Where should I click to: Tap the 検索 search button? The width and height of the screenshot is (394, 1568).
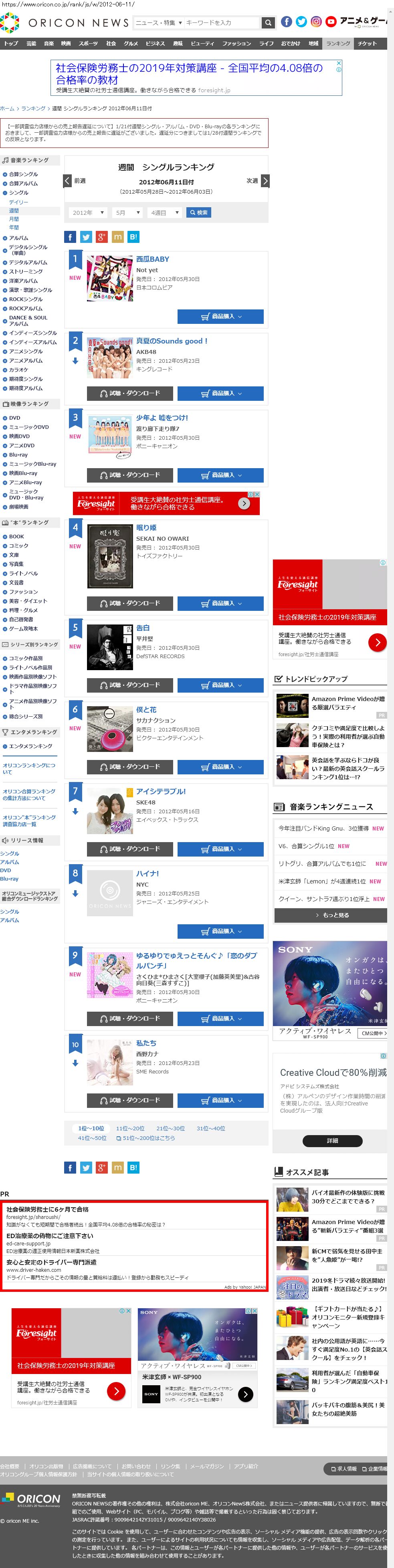tap(198, 212)
